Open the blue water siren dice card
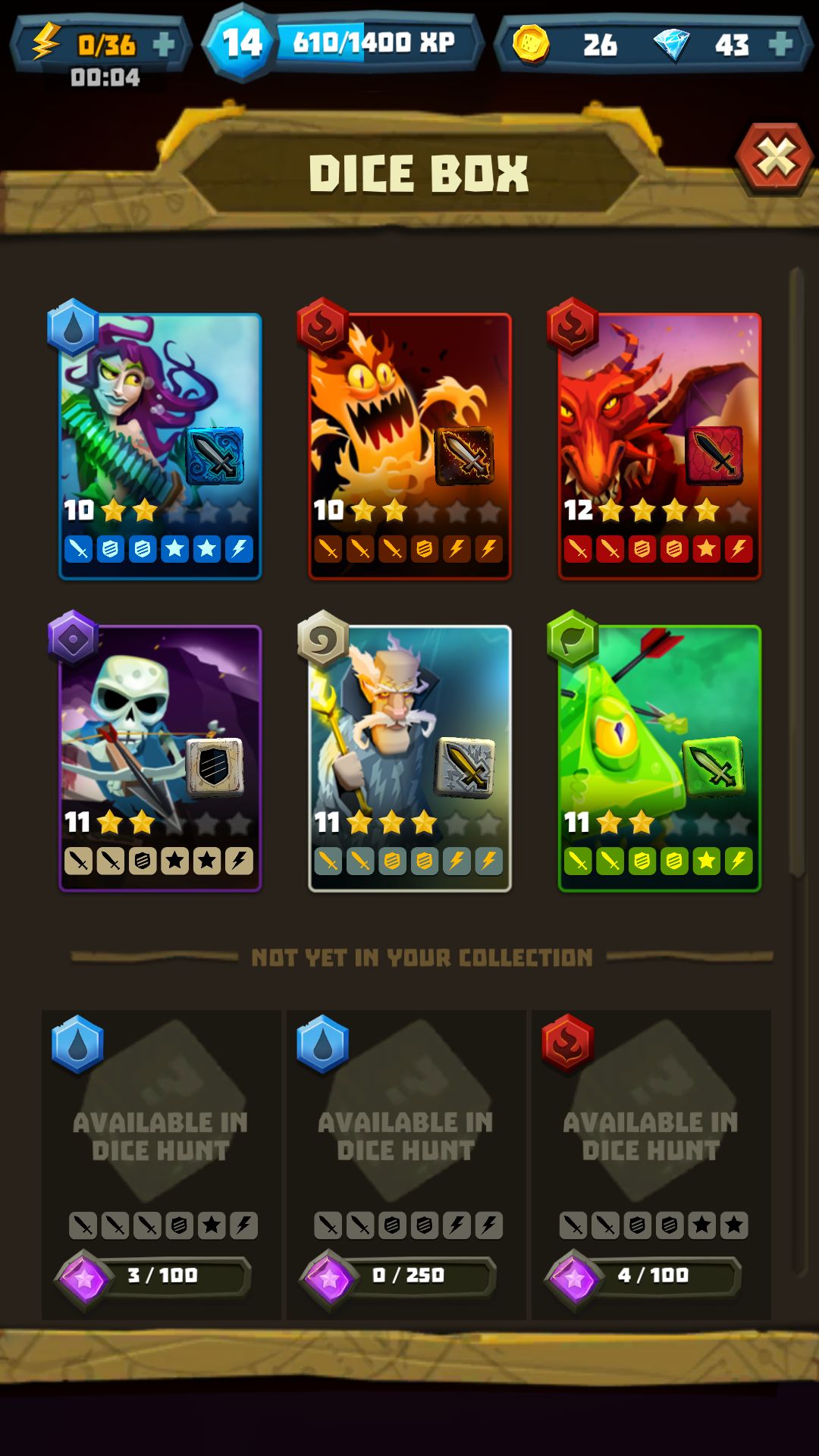The image size is (819, 1456). 160,446
